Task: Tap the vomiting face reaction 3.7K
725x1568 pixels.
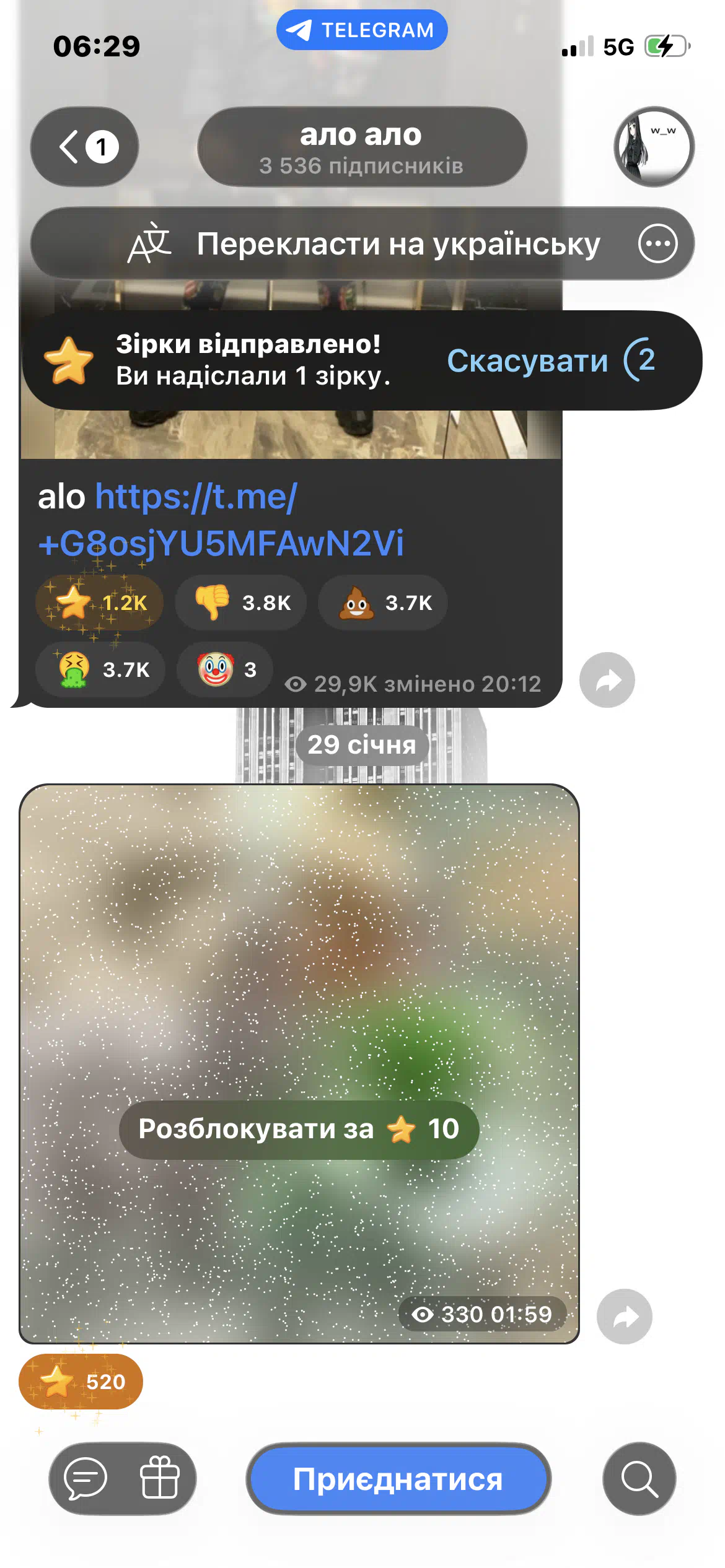Action: 100,669
